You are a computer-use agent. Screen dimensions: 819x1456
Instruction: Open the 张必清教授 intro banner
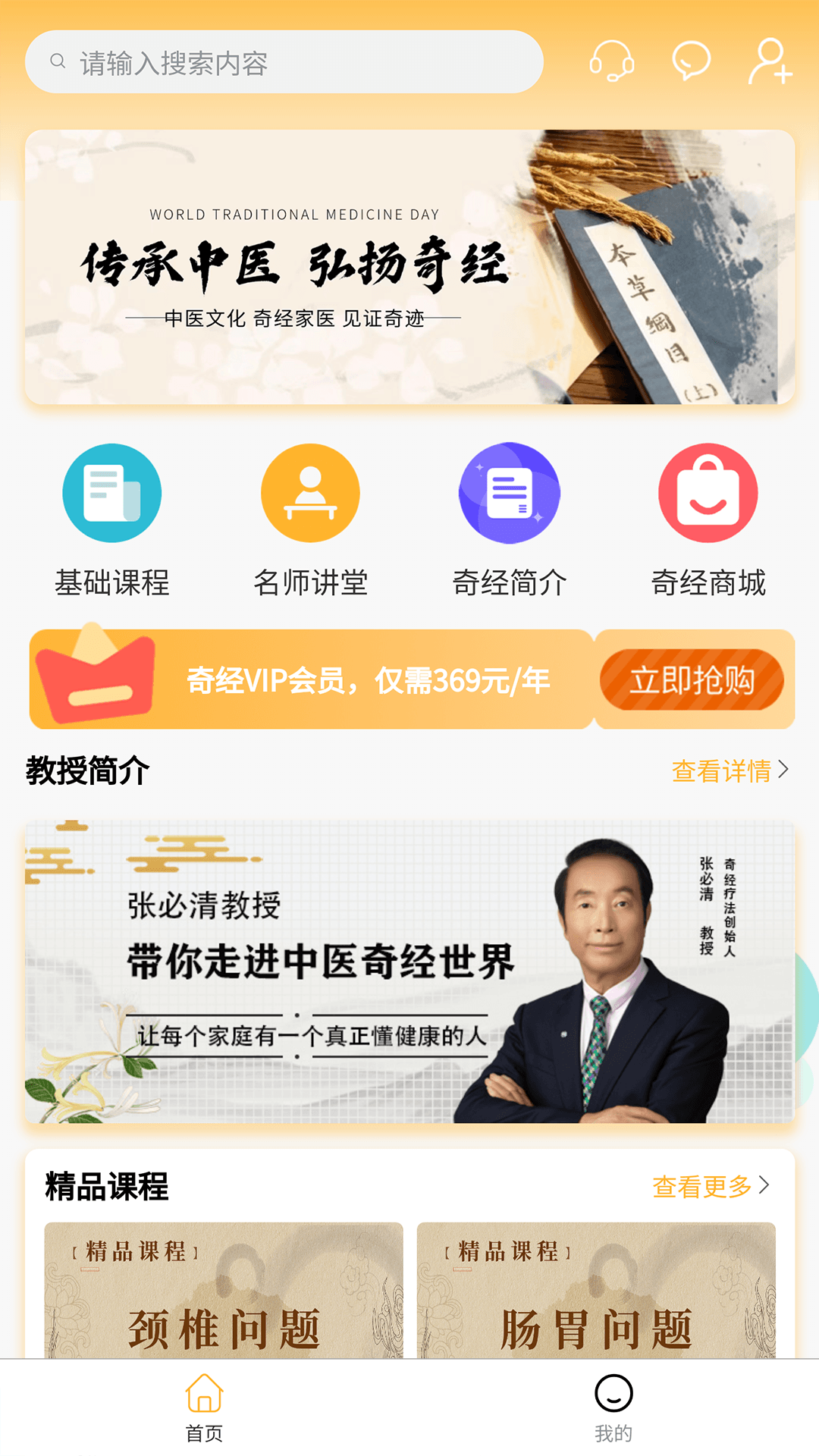[x=409, y=971]
